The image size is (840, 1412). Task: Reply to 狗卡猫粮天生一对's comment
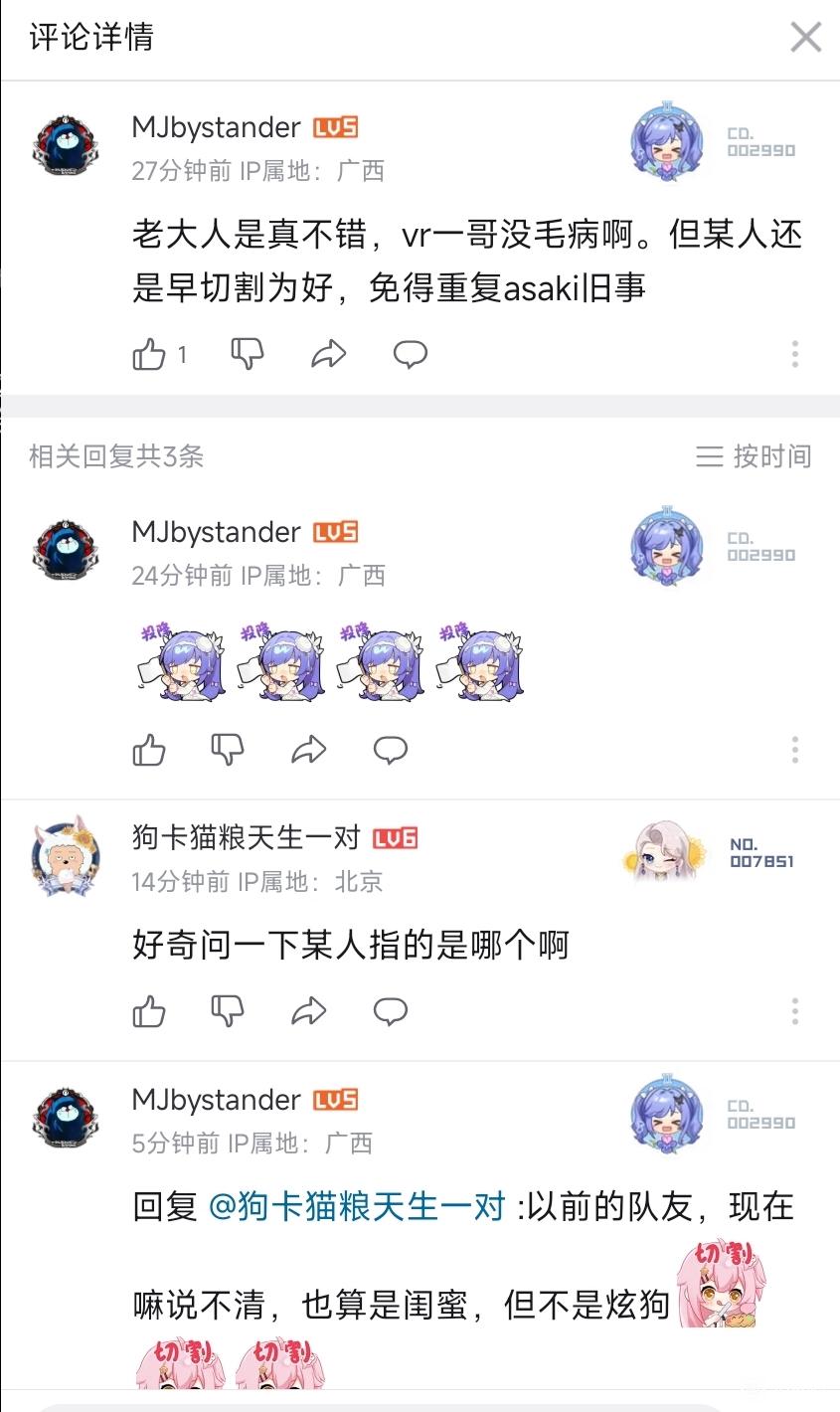[391, 1012]
